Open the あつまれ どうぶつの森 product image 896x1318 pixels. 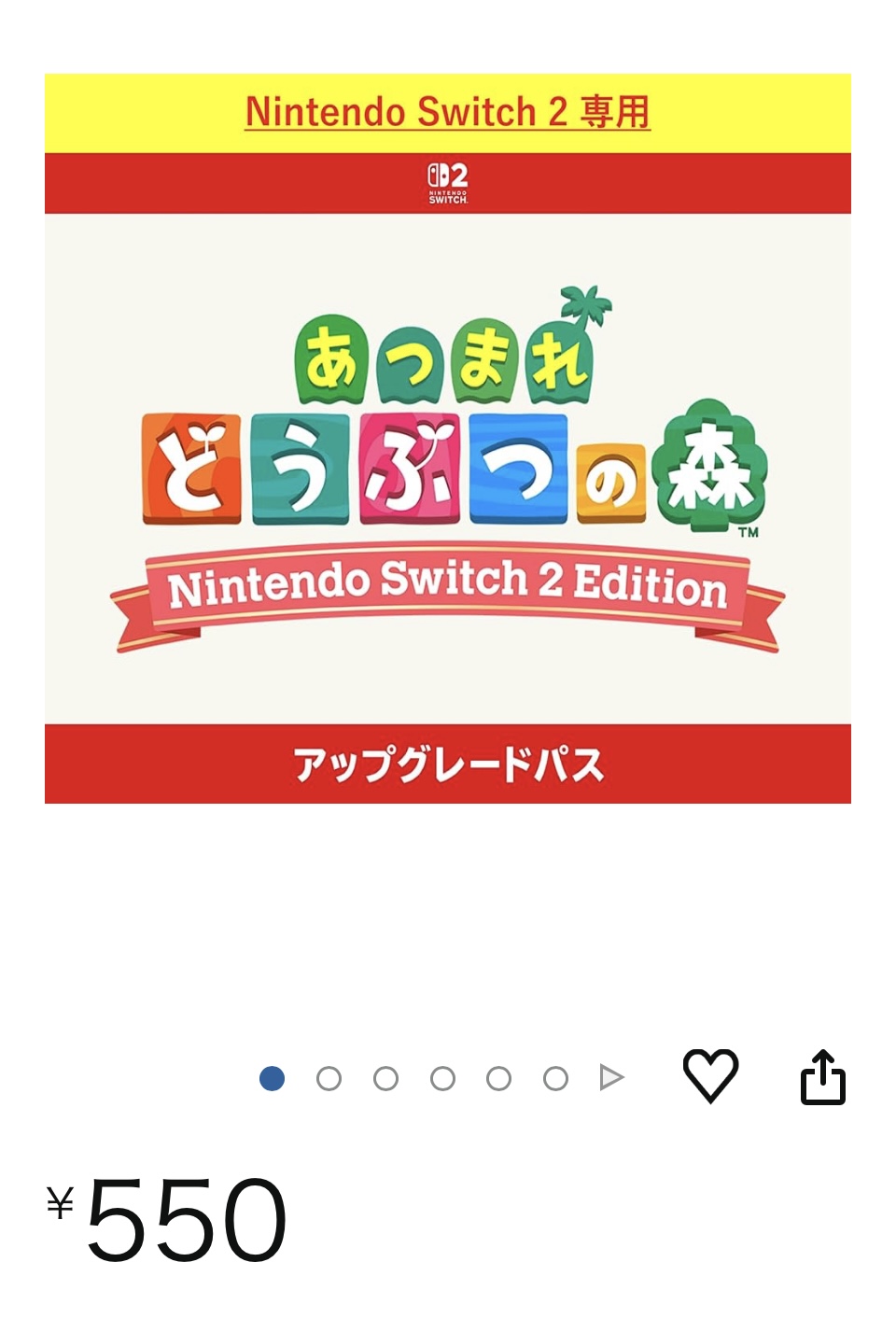coord(448,439)
